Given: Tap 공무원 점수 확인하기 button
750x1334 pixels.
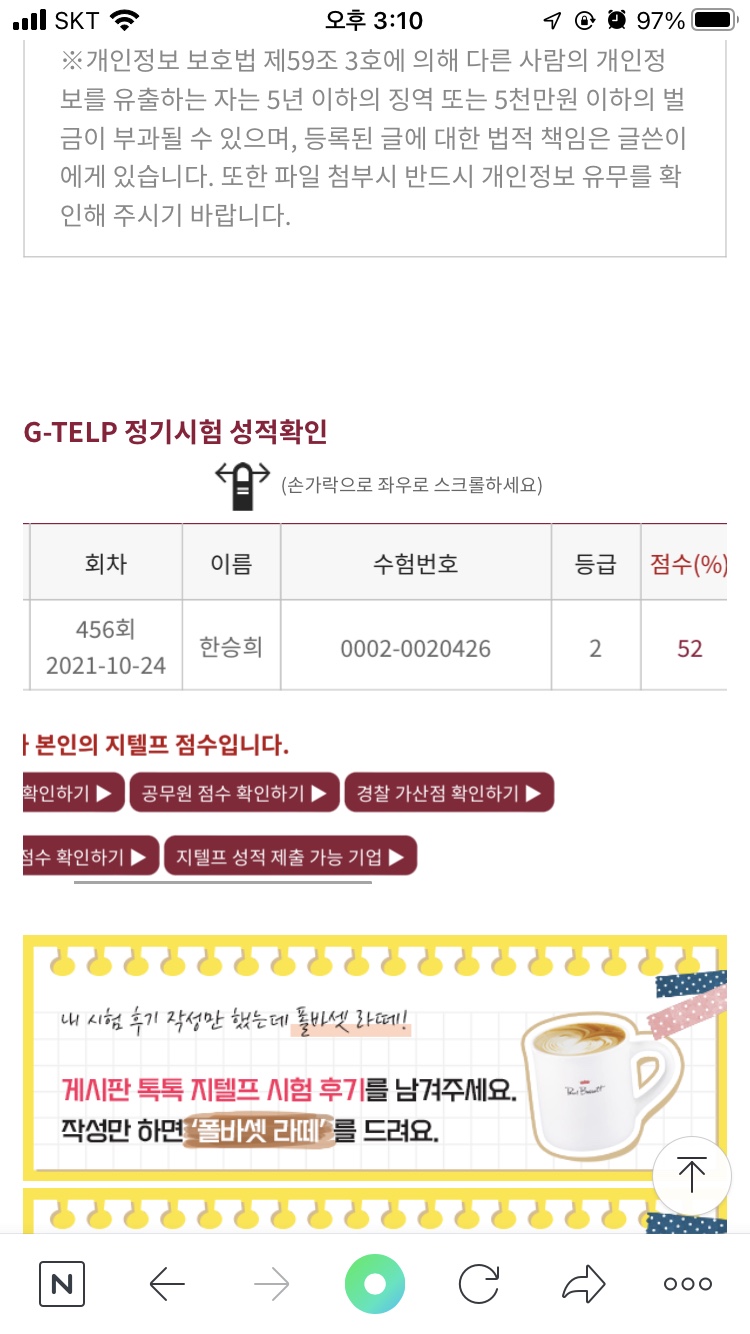Looking at the screenshot, I should [x=235, y=793].
